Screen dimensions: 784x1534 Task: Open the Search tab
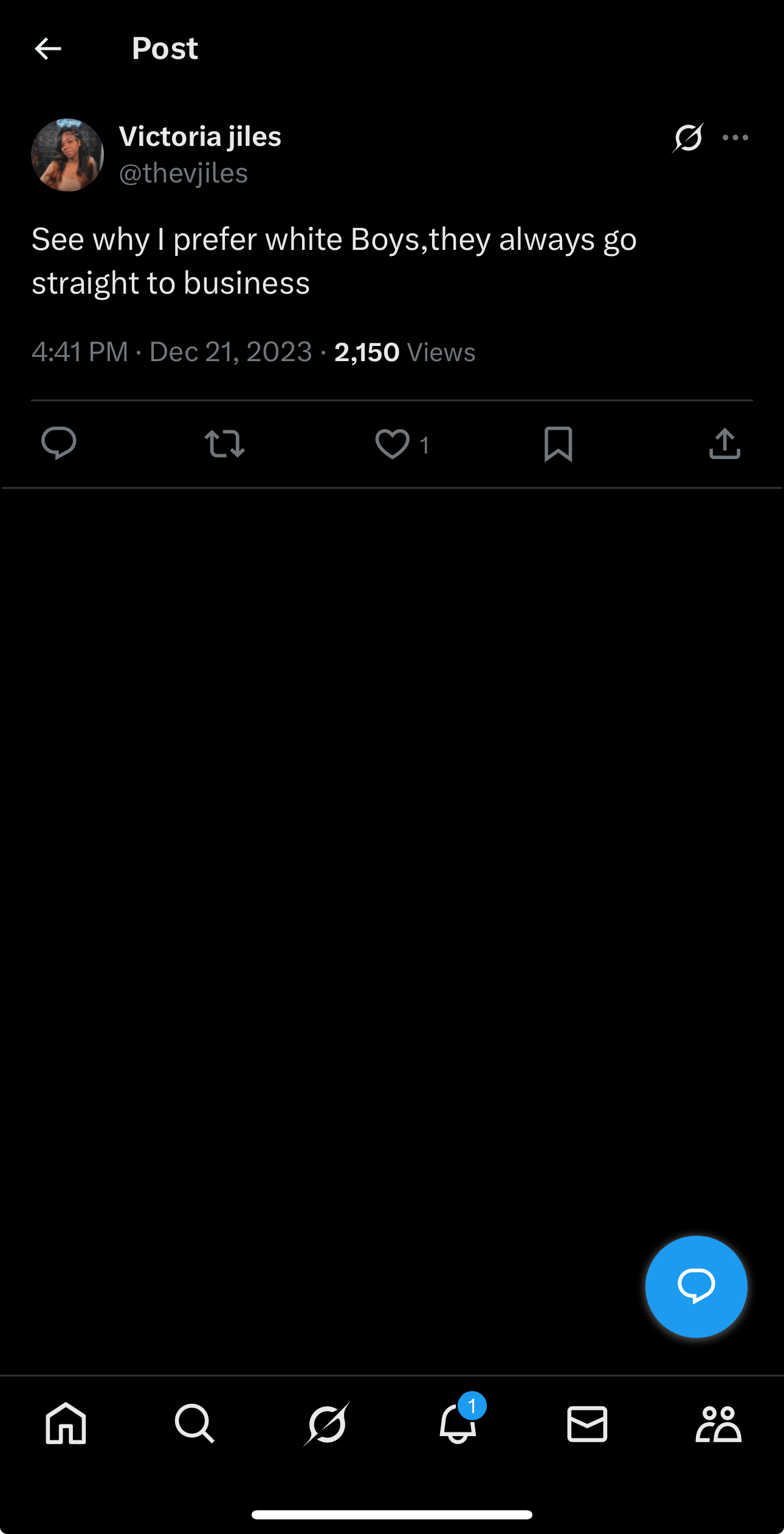pyautogui.click(x=194, y=1423)
